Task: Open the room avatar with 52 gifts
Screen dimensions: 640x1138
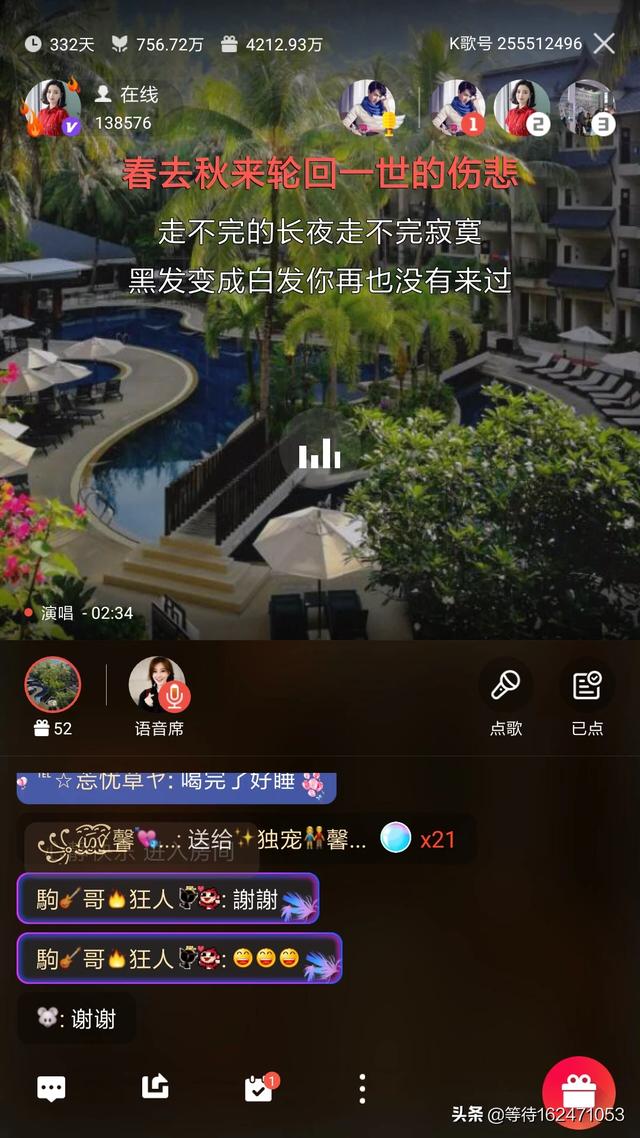Action: tap(52, 686)
